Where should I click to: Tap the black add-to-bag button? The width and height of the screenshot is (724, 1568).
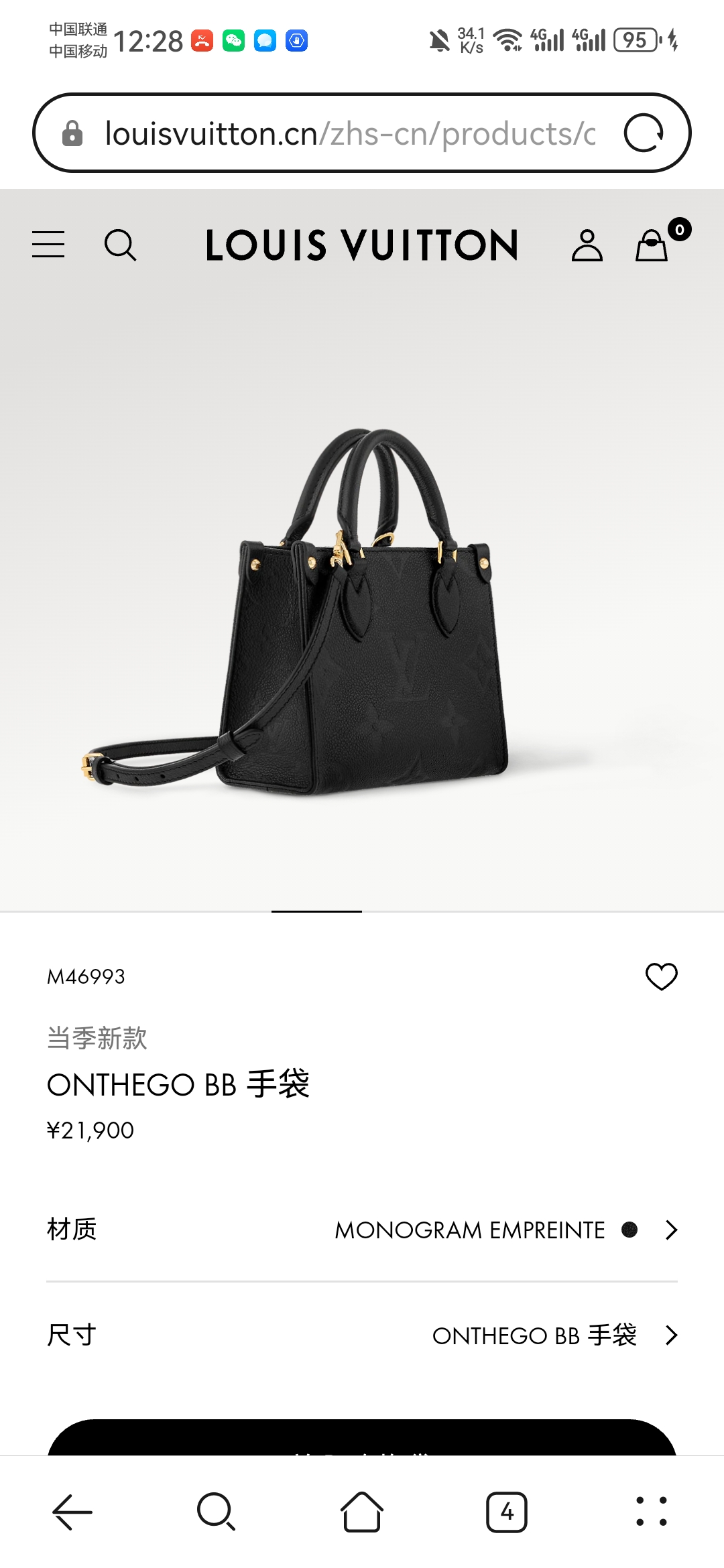tap(362, 1437)
